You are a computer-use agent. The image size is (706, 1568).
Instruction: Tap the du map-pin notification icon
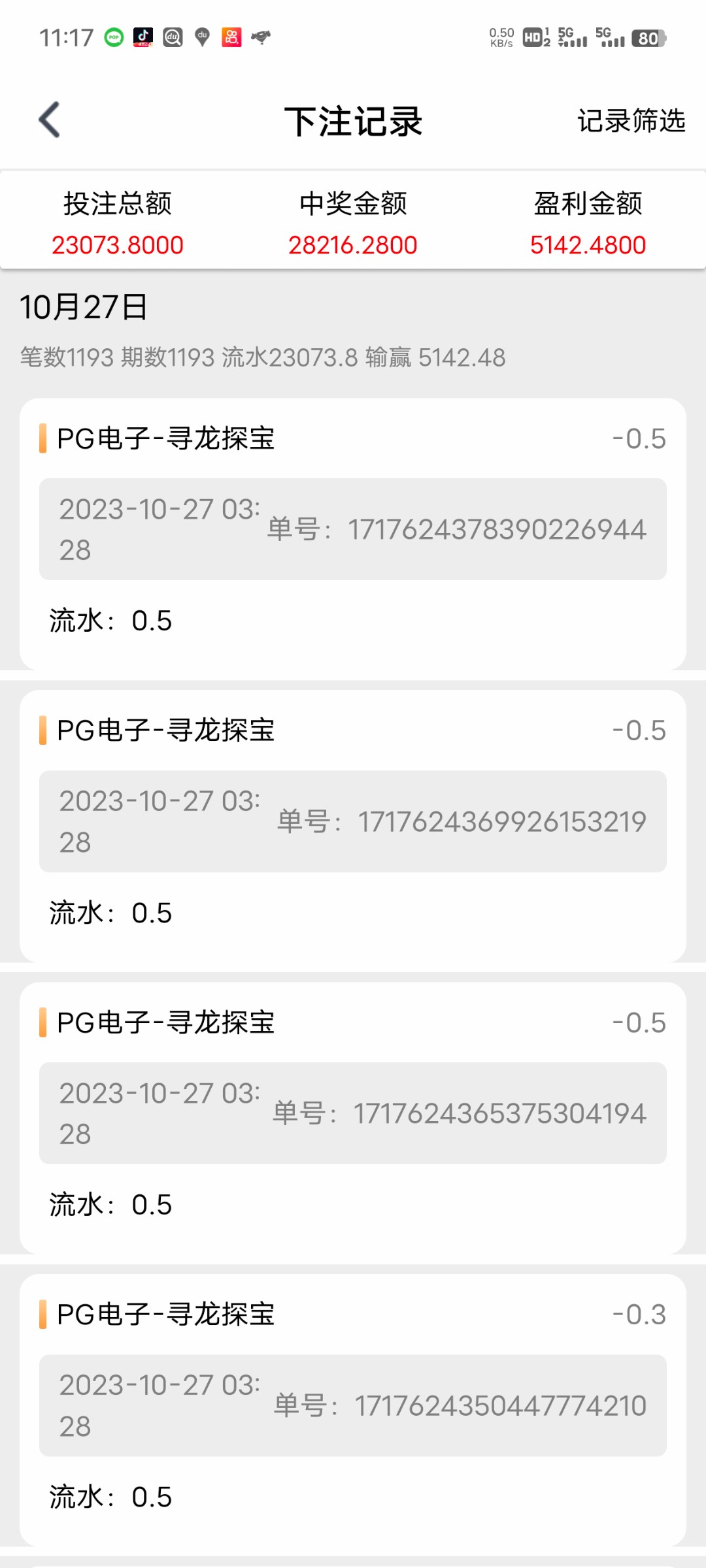click(x=201, y=37)
